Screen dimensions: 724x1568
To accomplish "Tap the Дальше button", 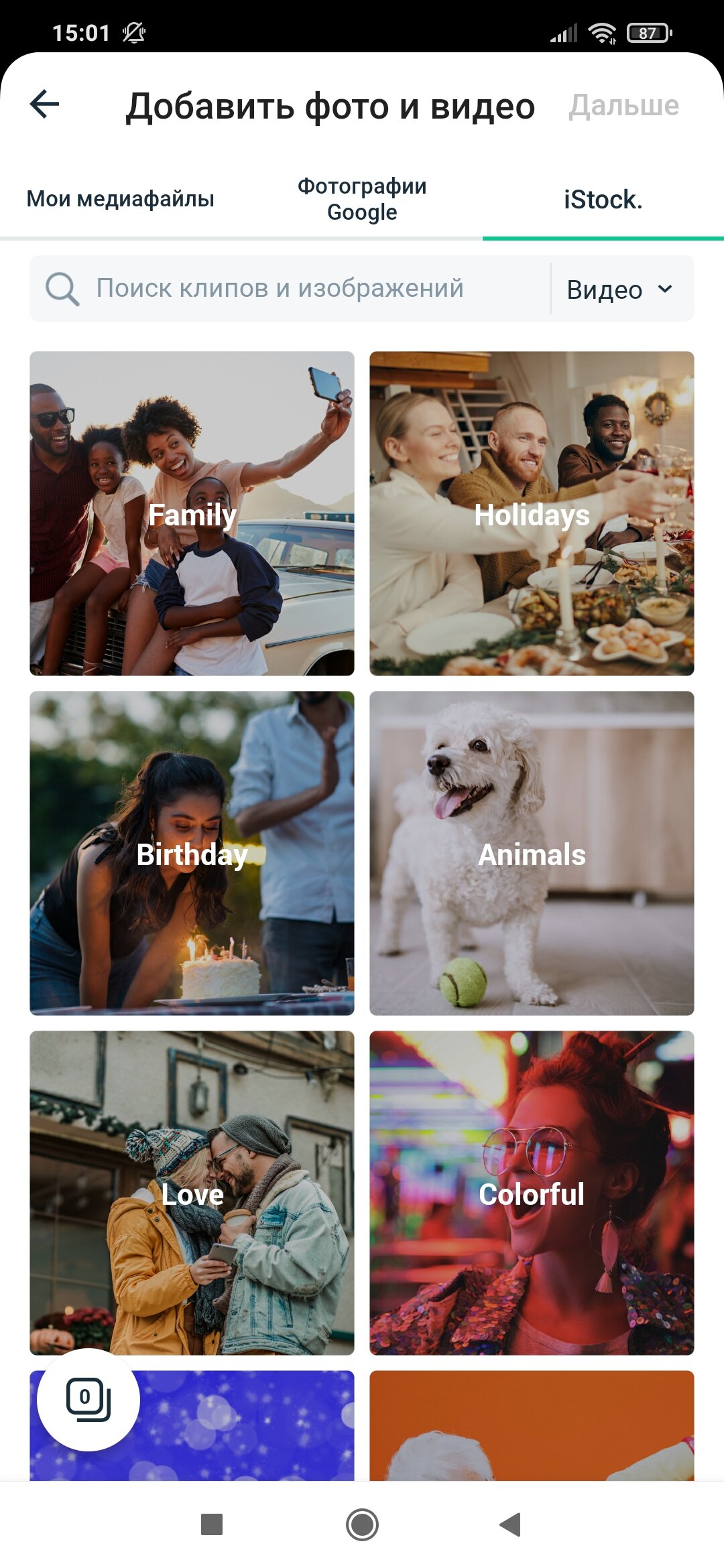I will tap(624, 105).
